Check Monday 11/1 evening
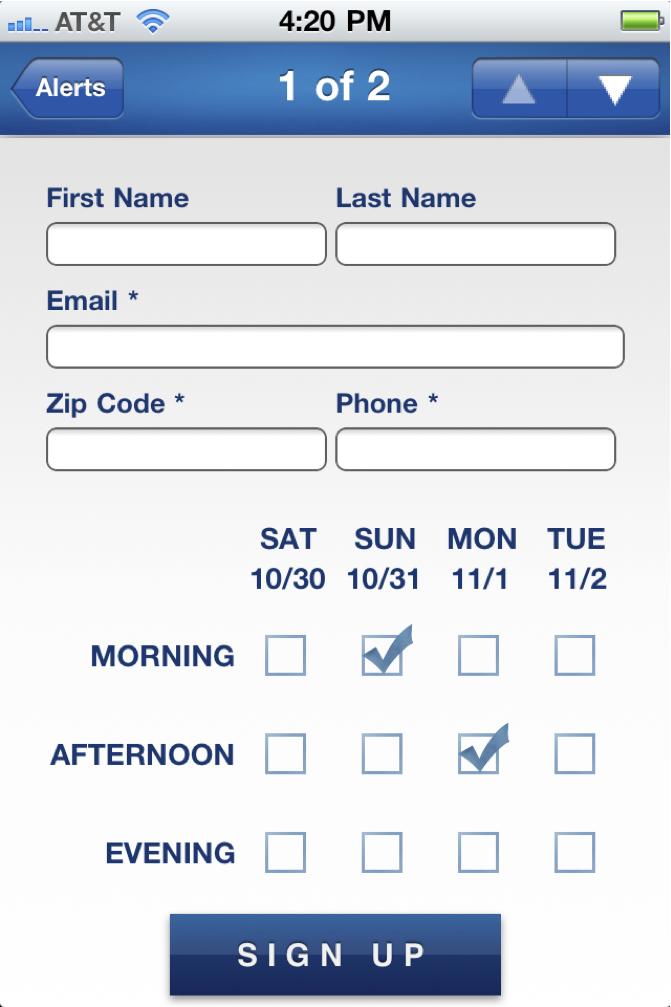671x1007 pixels. point(478,853)
